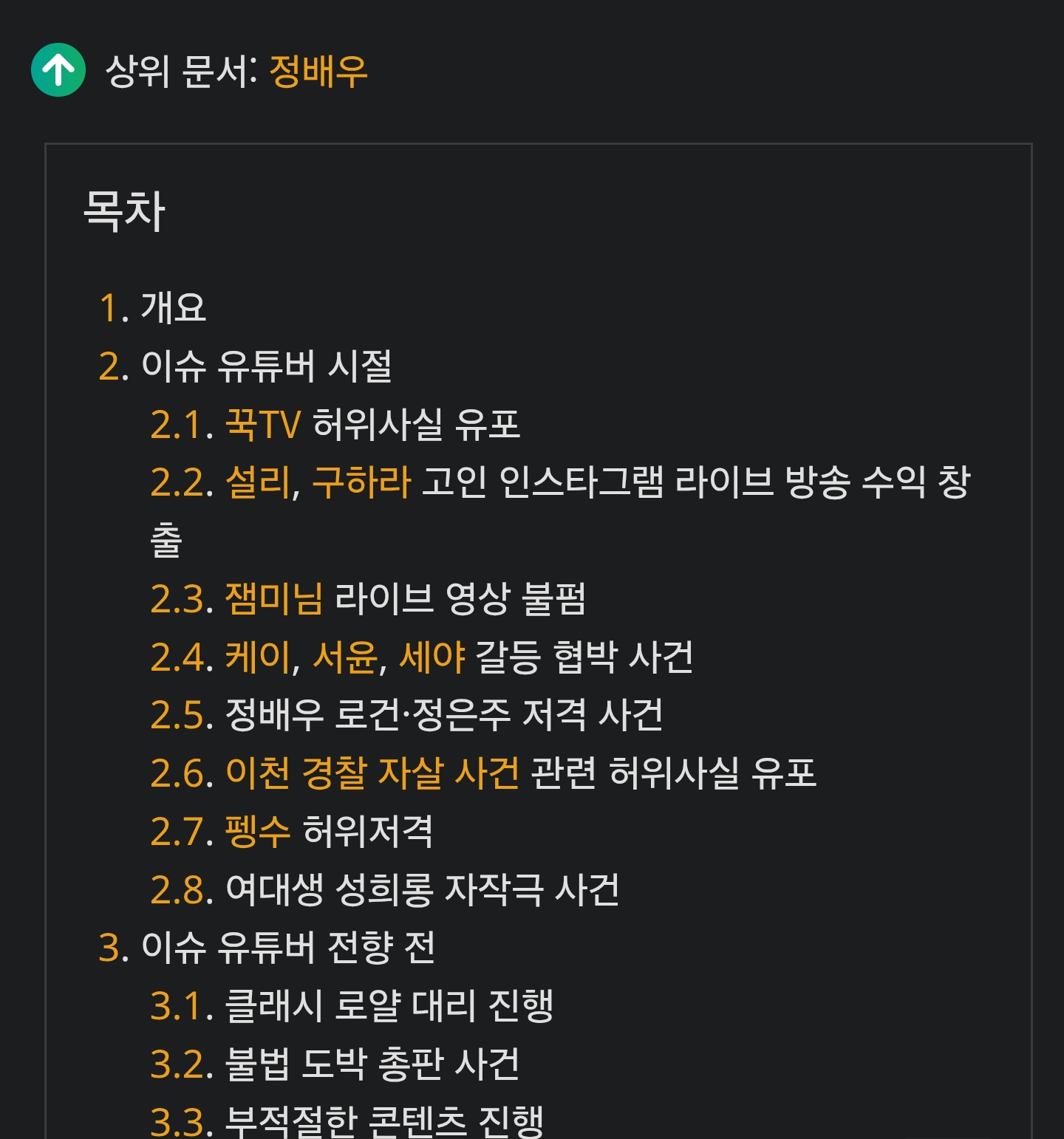Jump to section 1 개요
Viewport: 1064px width, 1139px height.
coord(114,308)
